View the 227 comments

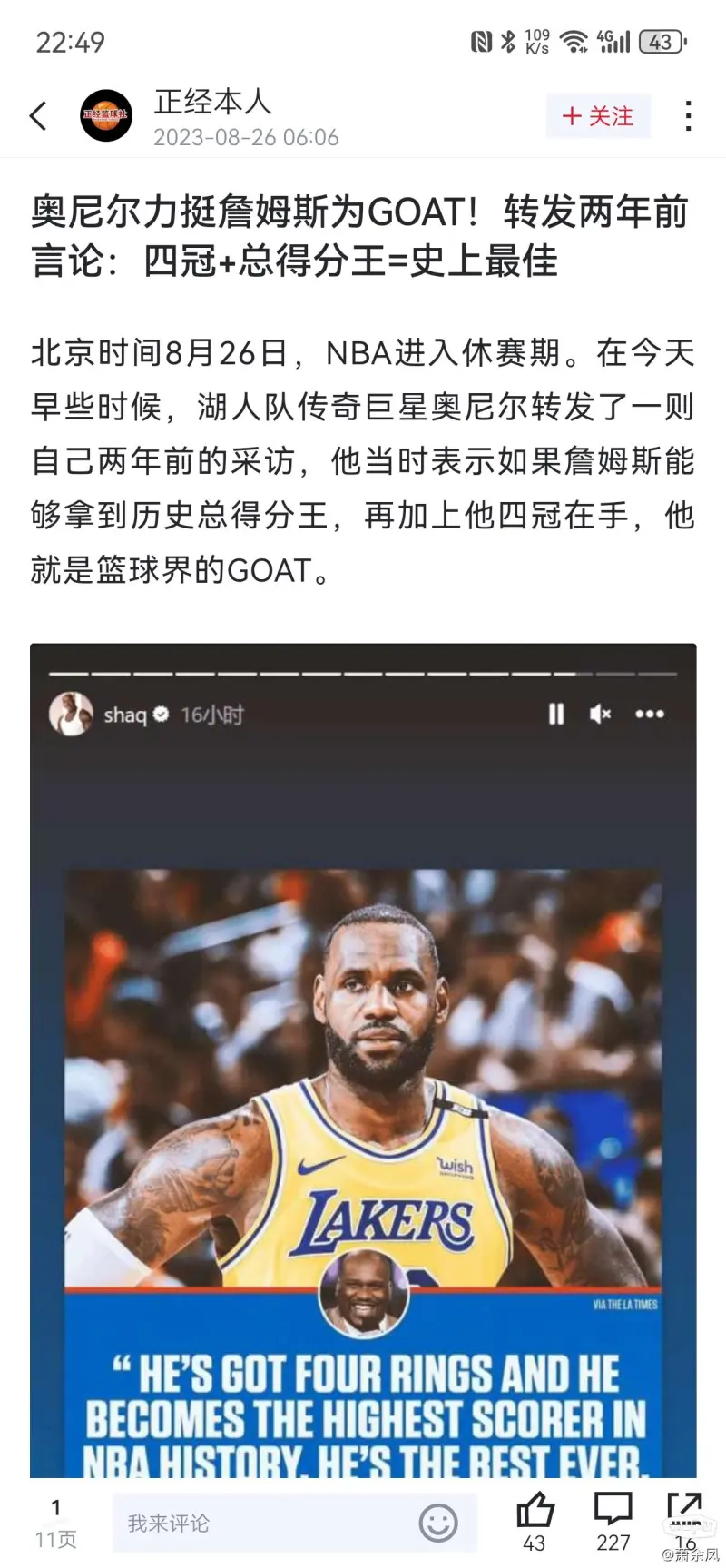coord(613,1513)
